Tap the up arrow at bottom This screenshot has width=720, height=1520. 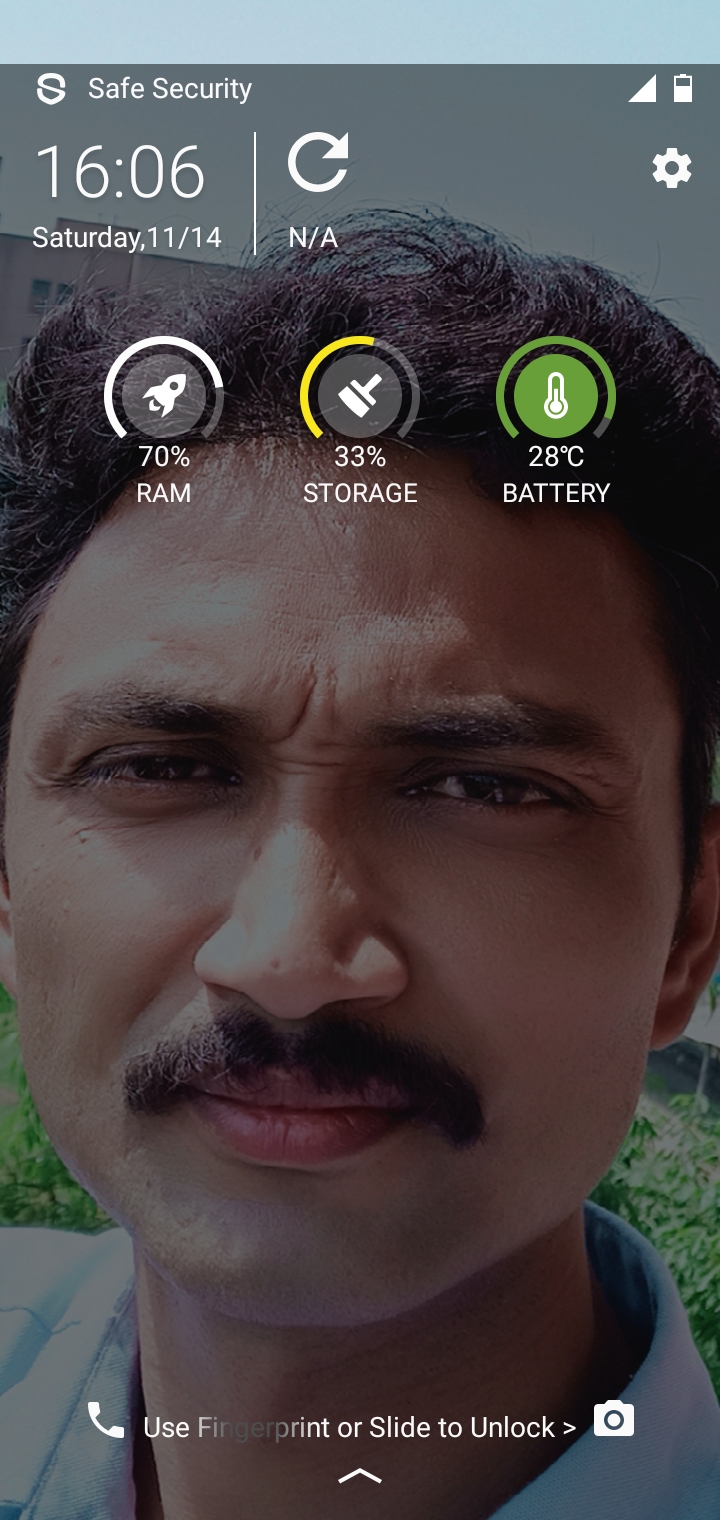(360, 1477)
